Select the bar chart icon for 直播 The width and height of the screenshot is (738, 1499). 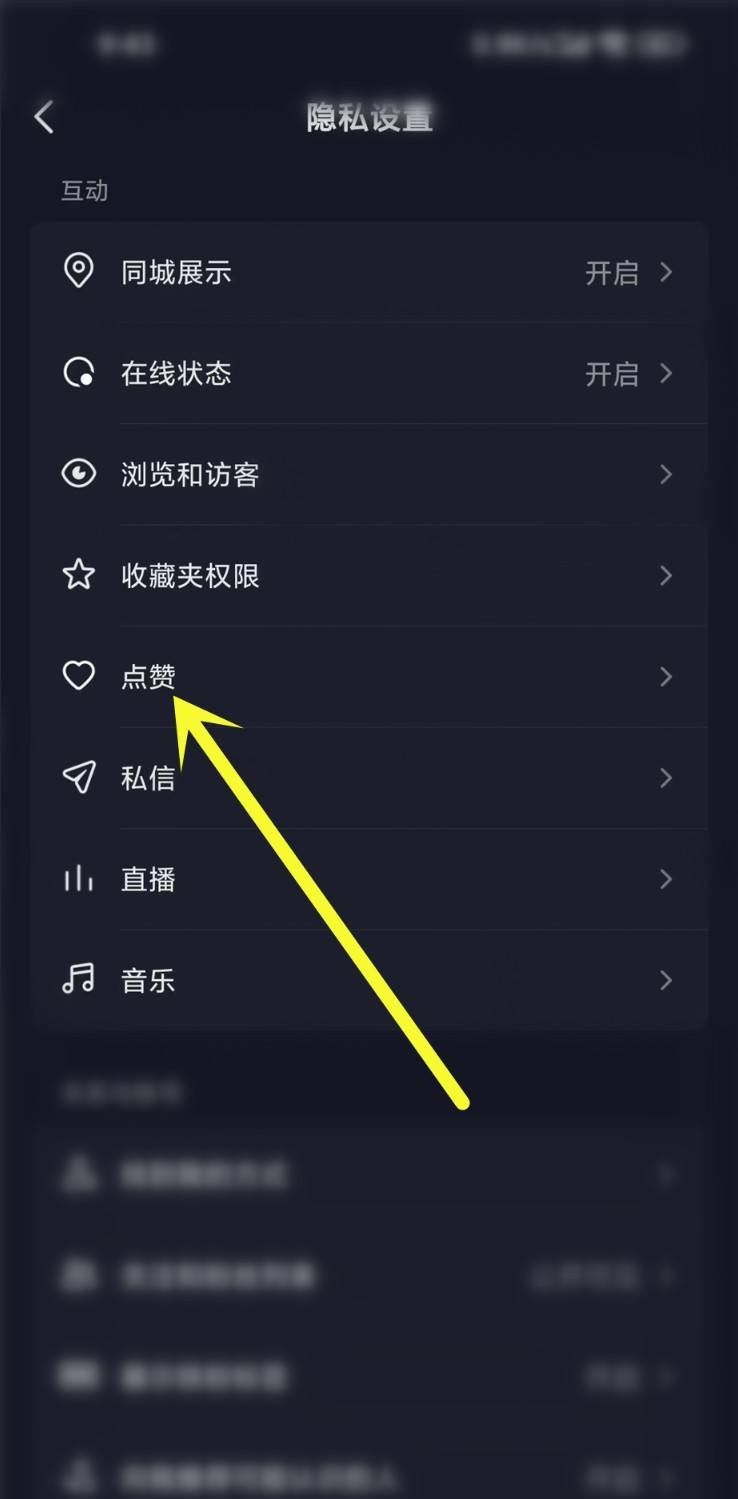click(x=79, y=879)
